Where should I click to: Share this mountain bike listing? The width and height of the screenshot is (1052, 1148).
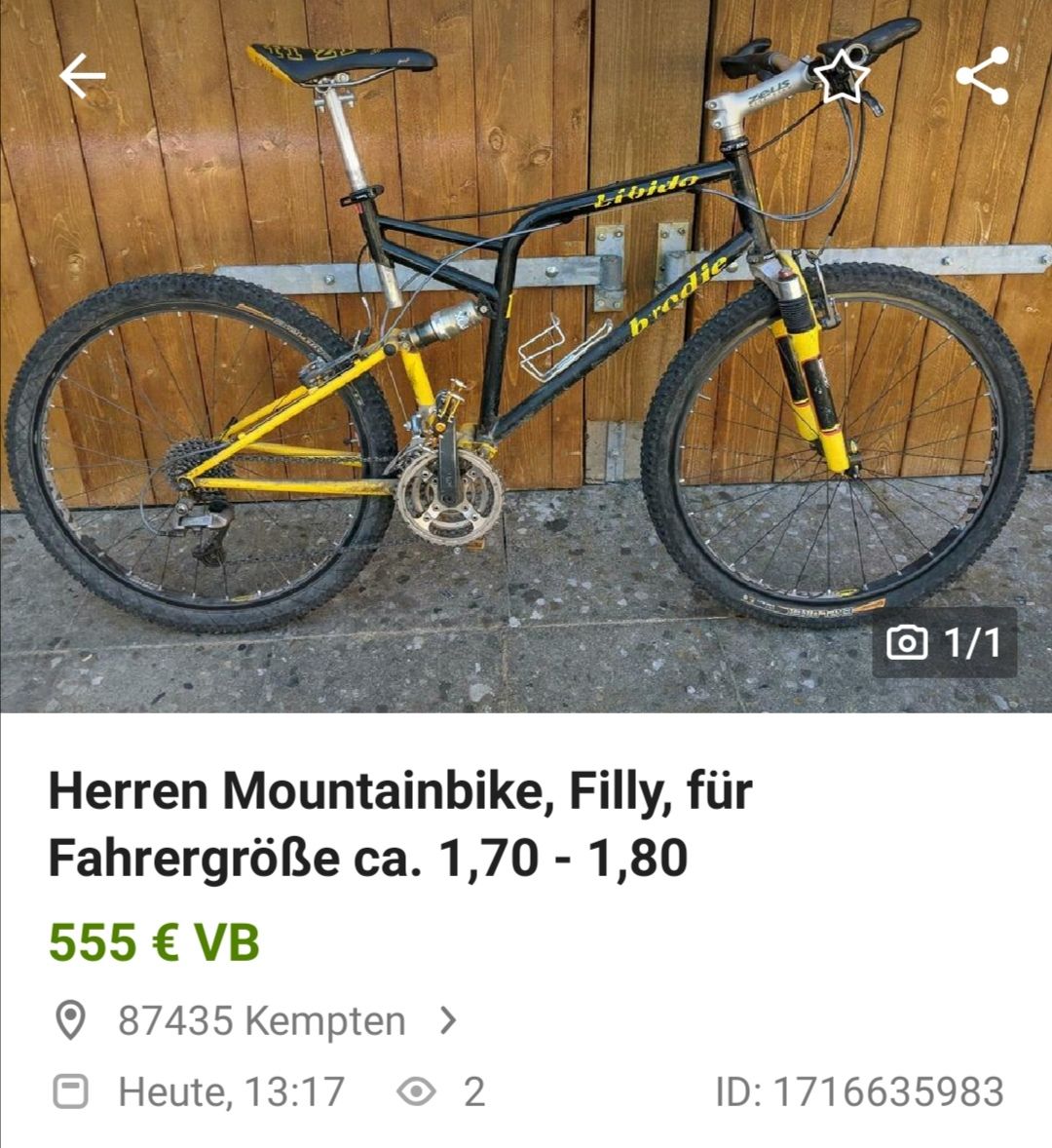tap(981, 77)
